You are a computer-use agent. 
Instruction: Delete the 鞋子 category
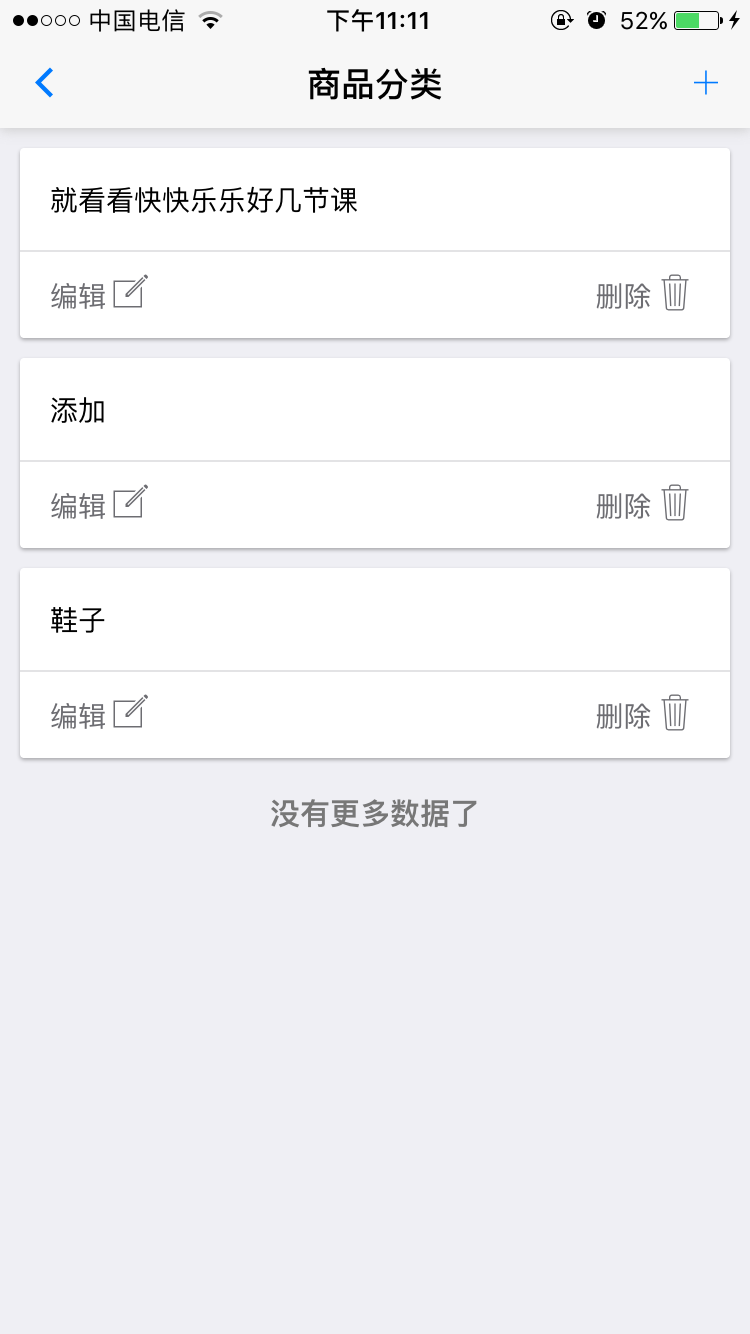(x=643, y=714)
